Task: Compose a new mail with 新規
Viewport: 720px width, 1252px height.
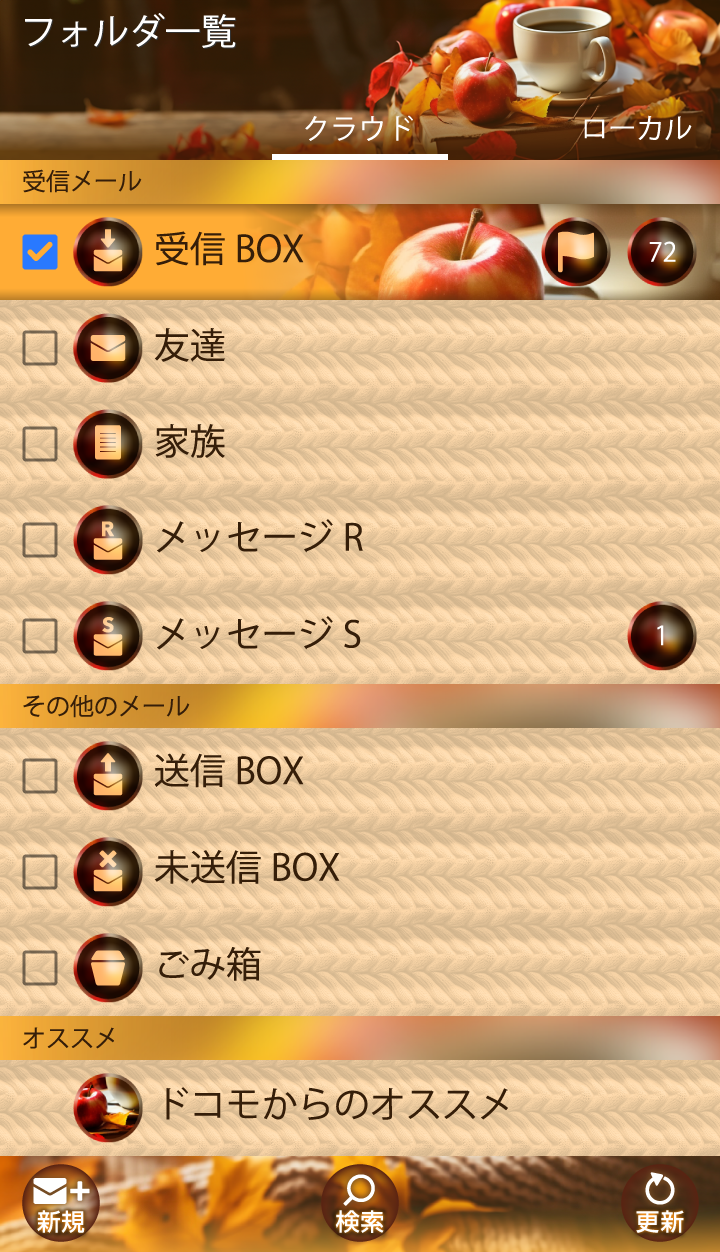Action: click(x=61, y=1203)
